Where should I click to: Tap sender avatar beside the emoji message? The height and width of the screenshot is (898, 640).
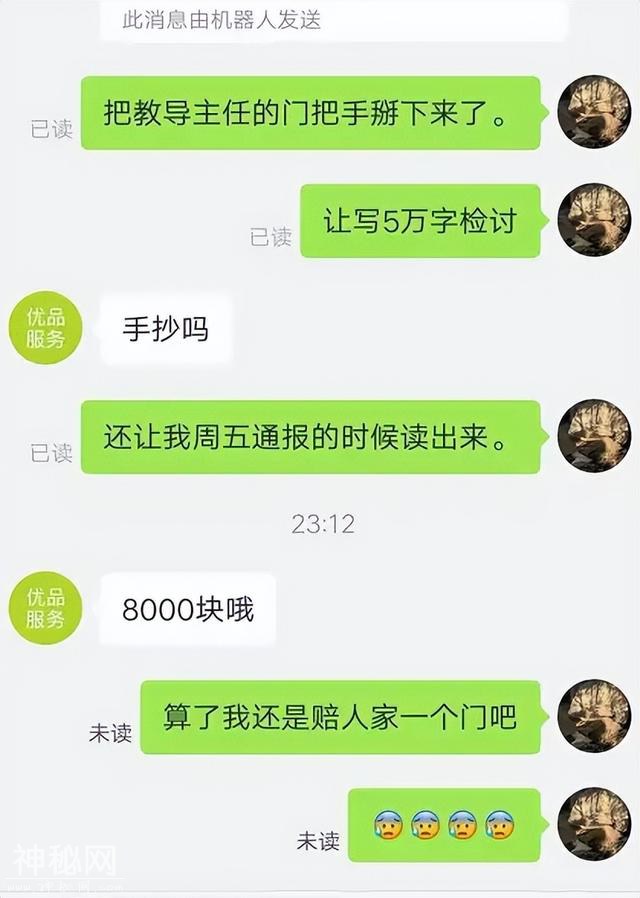594,824
